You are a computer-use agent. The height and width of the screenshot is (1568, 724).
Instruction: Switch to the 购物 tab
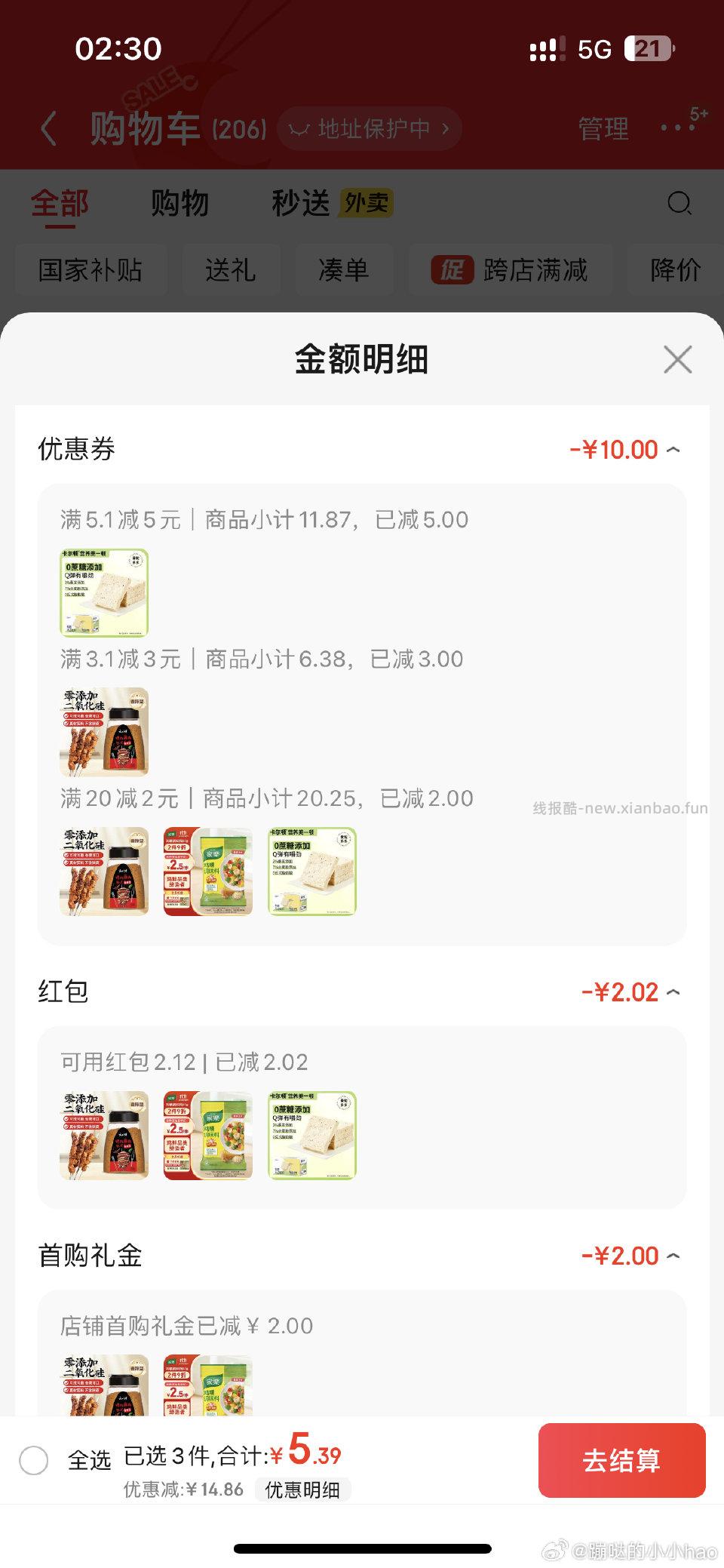[x=181, y=203]
